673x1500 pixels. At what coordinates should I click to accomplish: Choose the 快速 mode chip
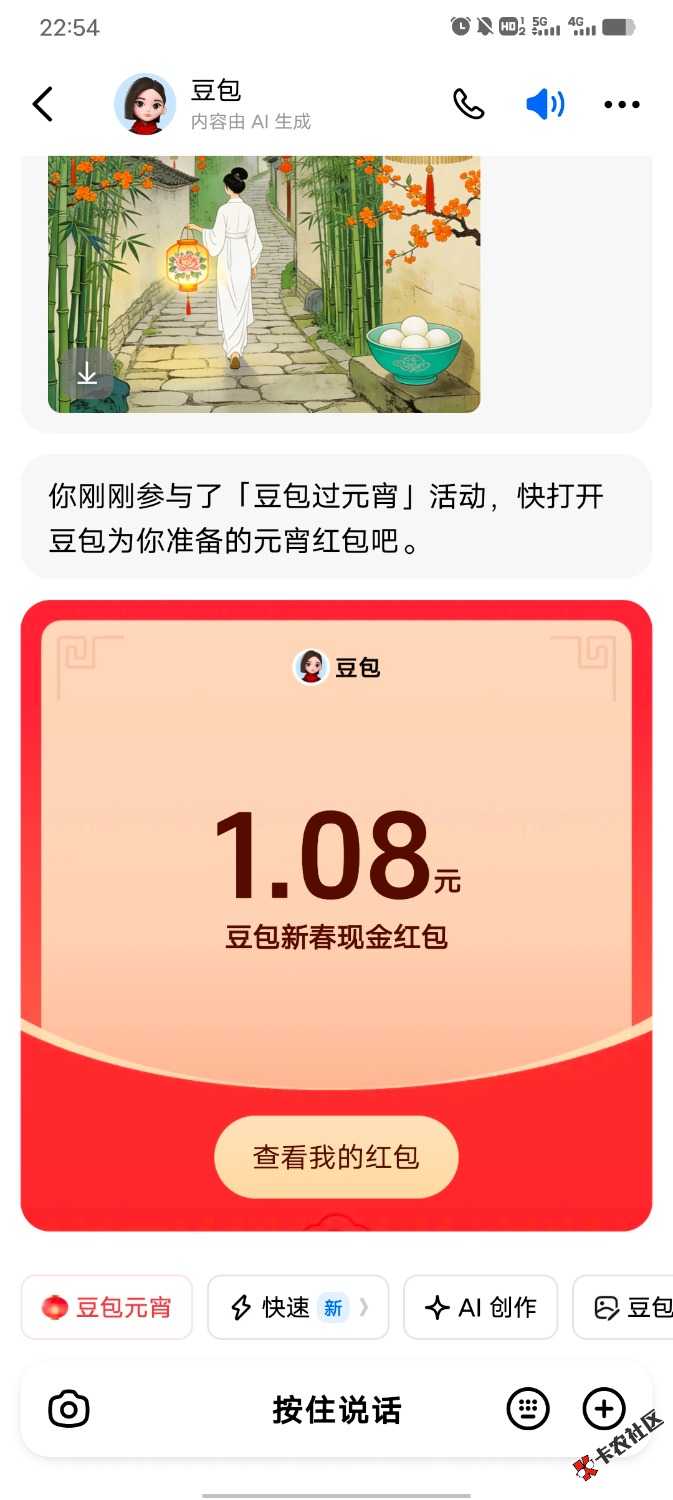point(298,1307)
